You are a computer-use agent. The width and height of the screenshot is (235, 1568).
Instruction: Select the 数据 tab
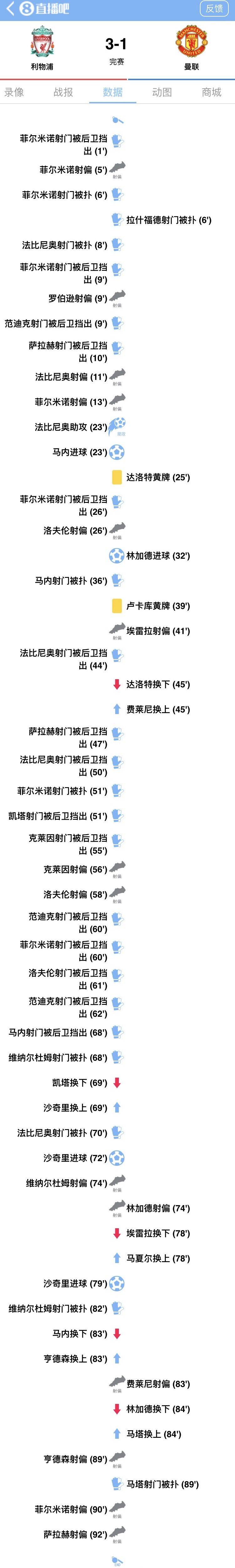pos(112,92)
